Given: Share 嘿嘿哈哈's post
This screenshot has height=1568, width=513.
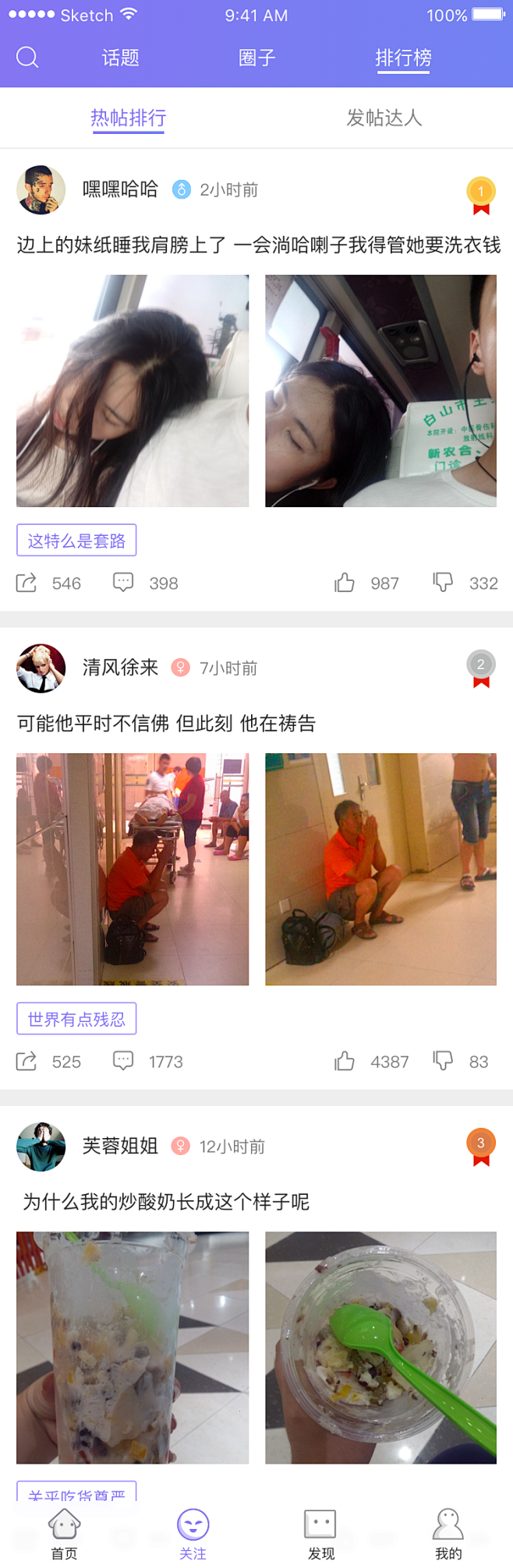Looking at the screenshot, I should pos(27,583).
